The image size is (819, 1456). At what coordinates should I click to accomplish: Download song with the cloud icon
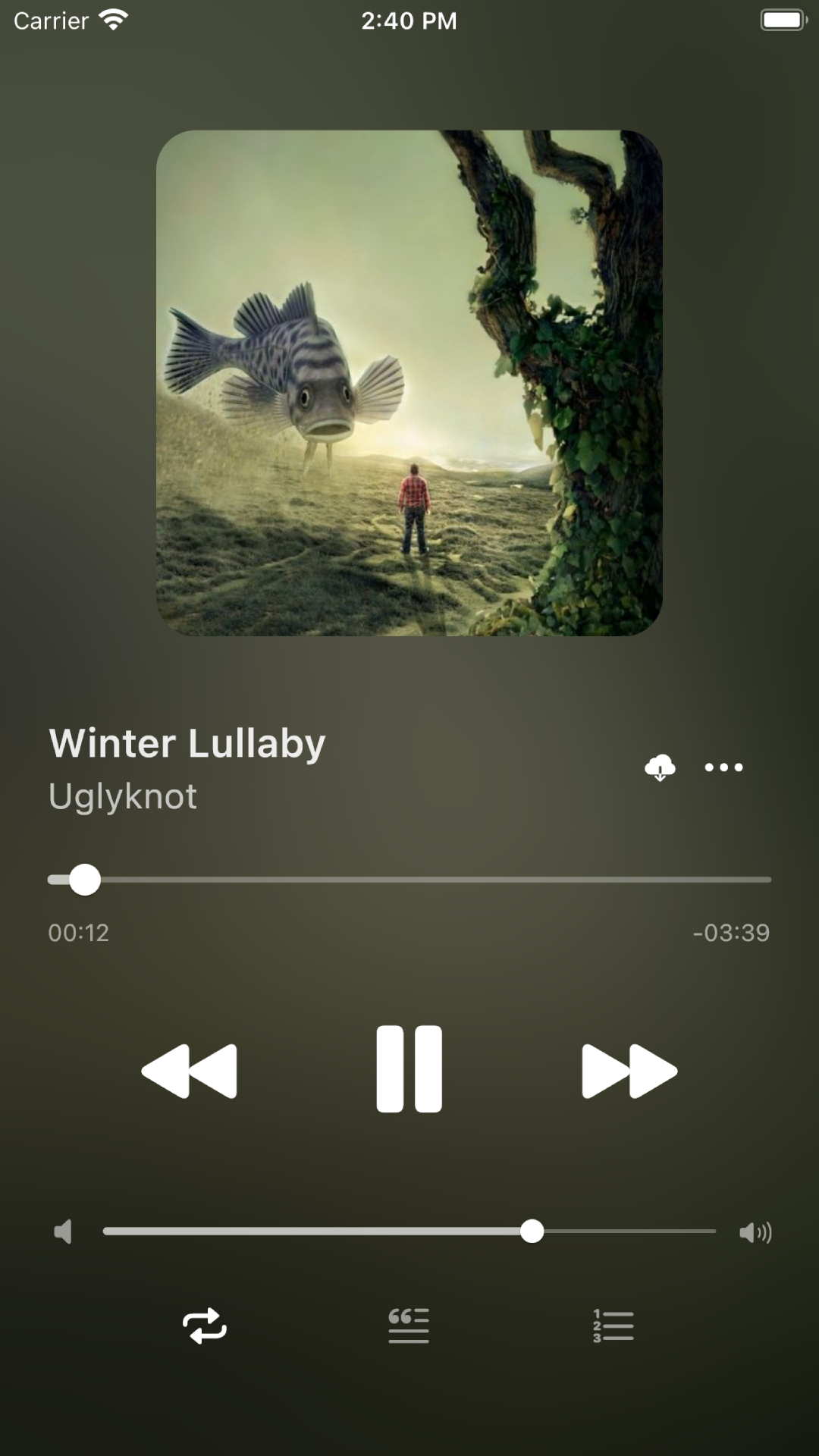660,767
